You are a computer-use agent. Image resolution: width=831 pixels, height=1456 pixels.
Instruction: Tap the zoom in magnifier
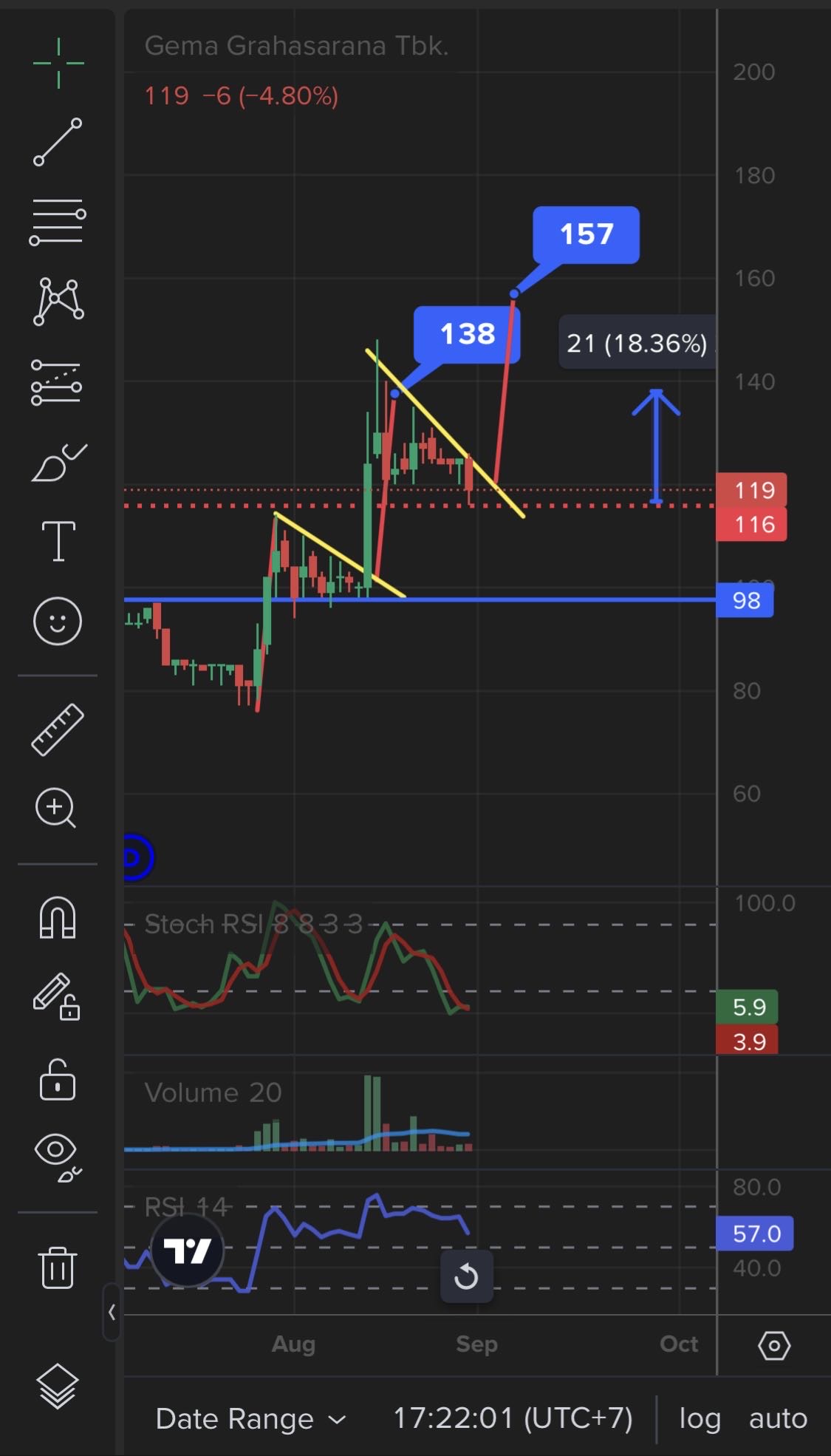coord(56,808)
